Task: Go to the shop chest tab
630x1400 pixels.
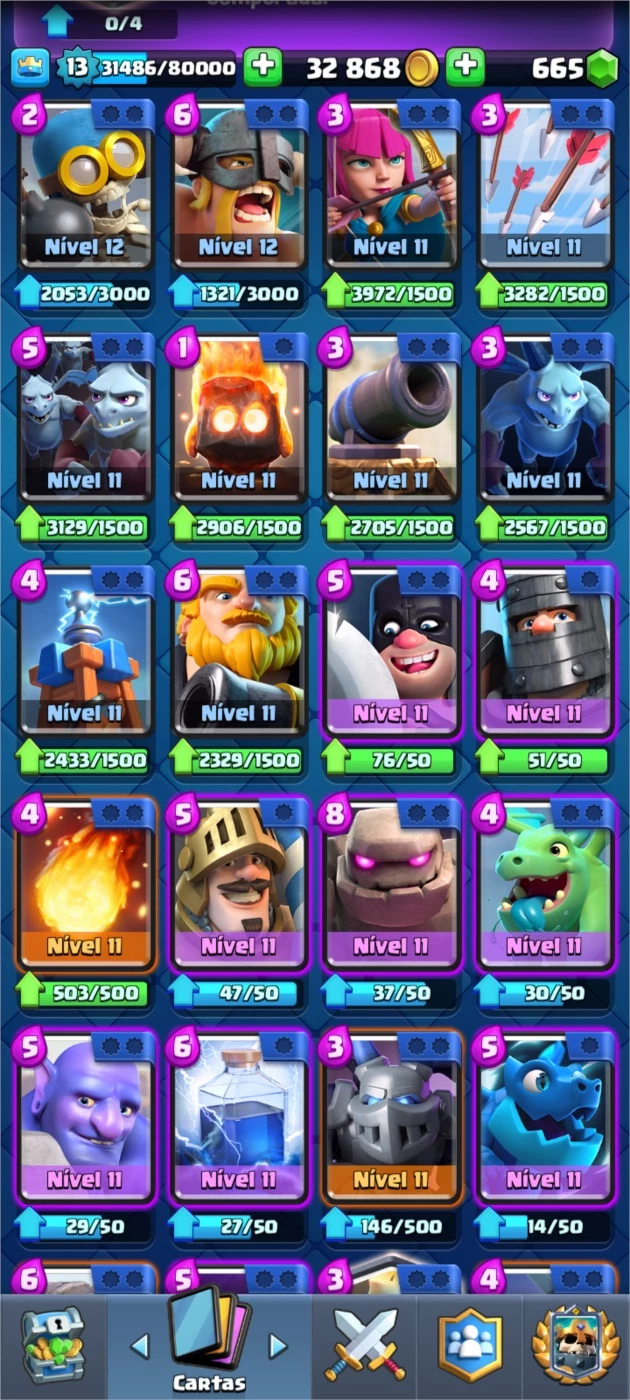Action: (53, 1347)
